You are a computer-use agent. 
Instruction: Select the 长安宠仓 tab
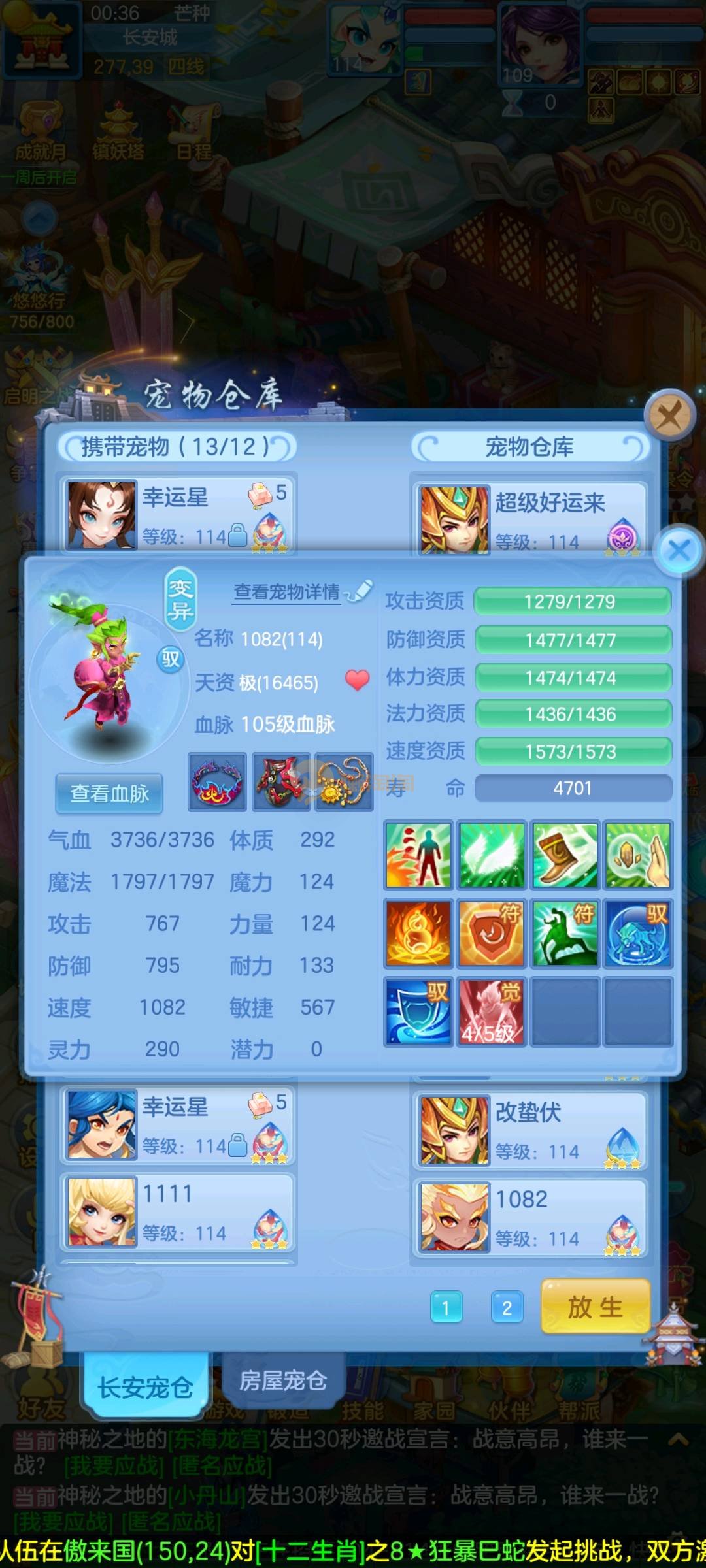pos(145,1386)
